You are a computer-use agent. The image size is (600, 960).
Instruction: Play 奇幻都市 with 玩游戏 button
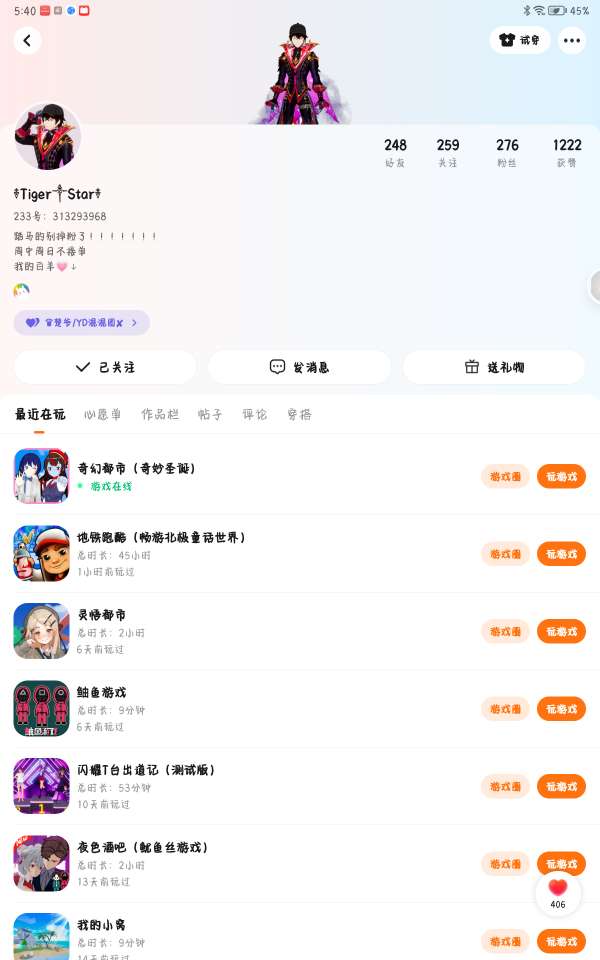pos(561,477)
